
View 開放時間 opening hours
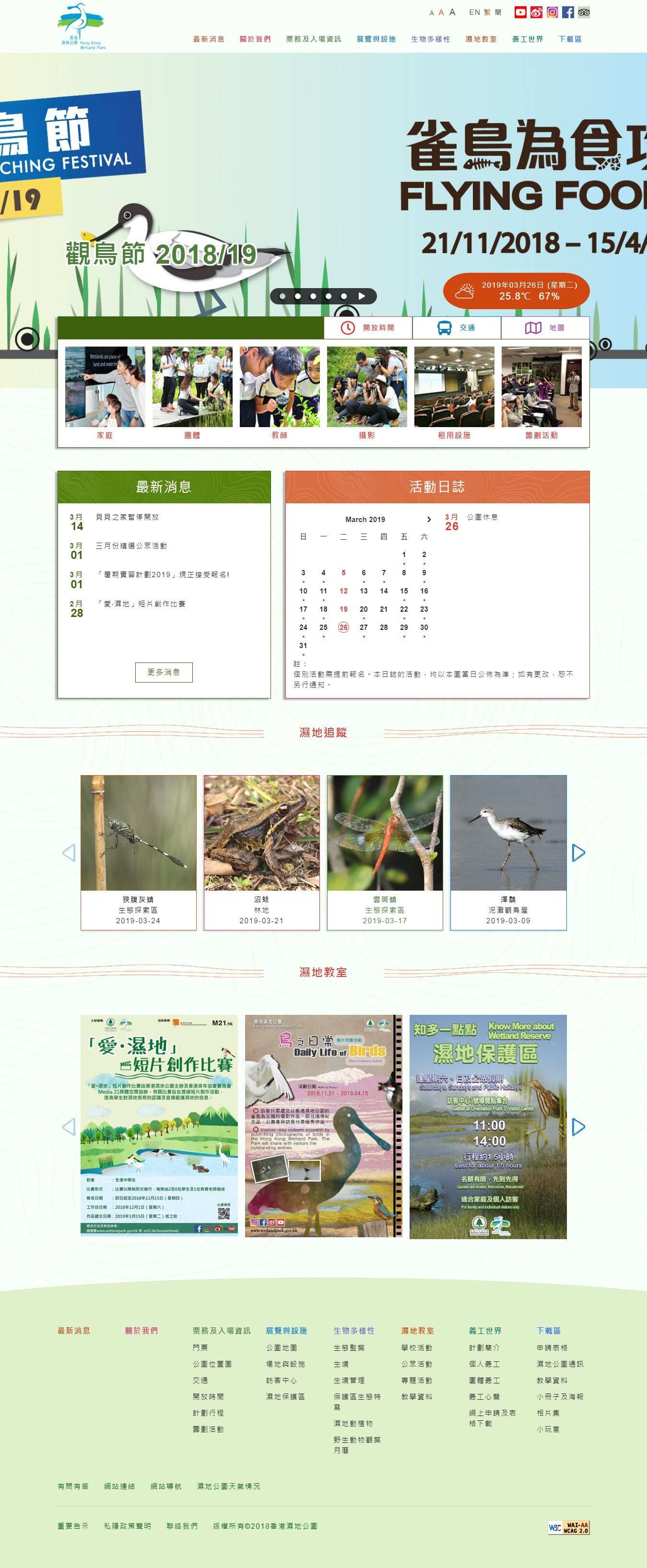click(x=368, y=327)
